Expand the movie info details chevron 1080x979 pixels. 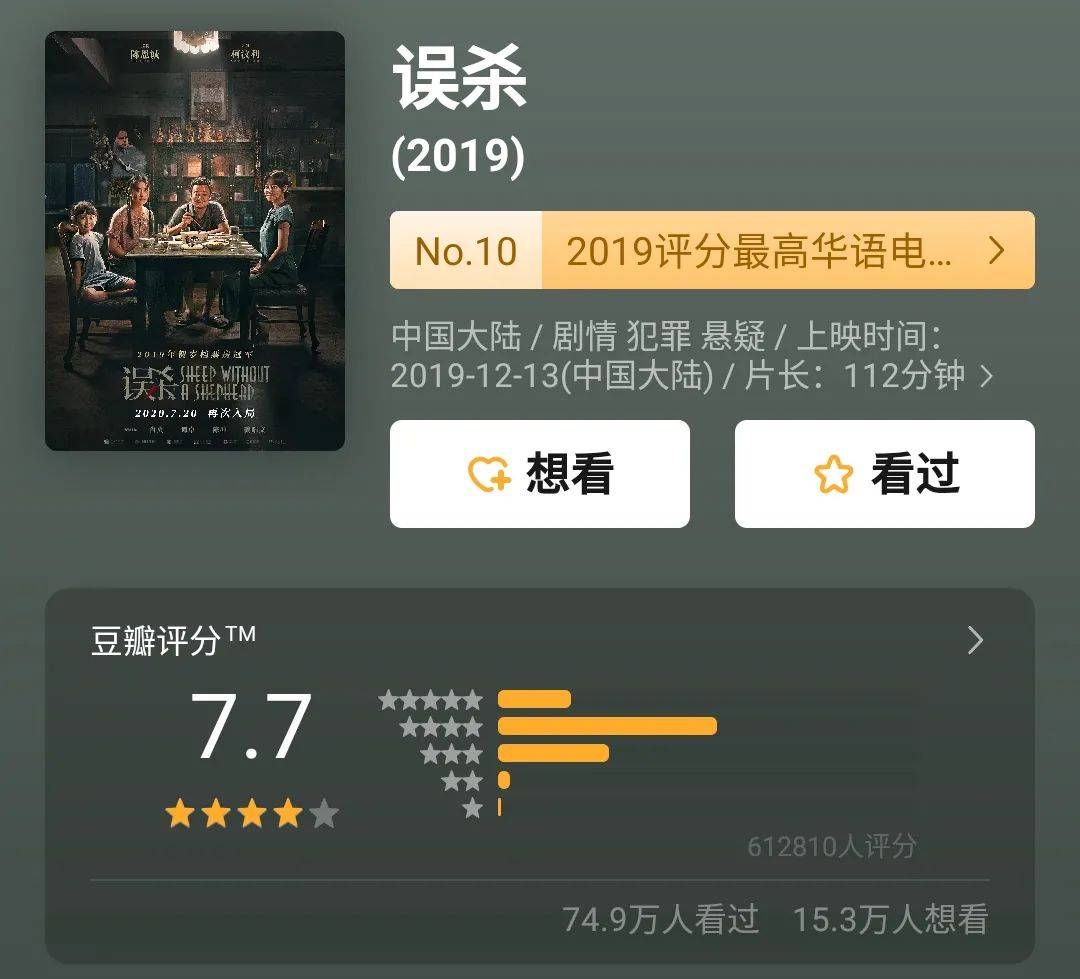coord(987,376)
